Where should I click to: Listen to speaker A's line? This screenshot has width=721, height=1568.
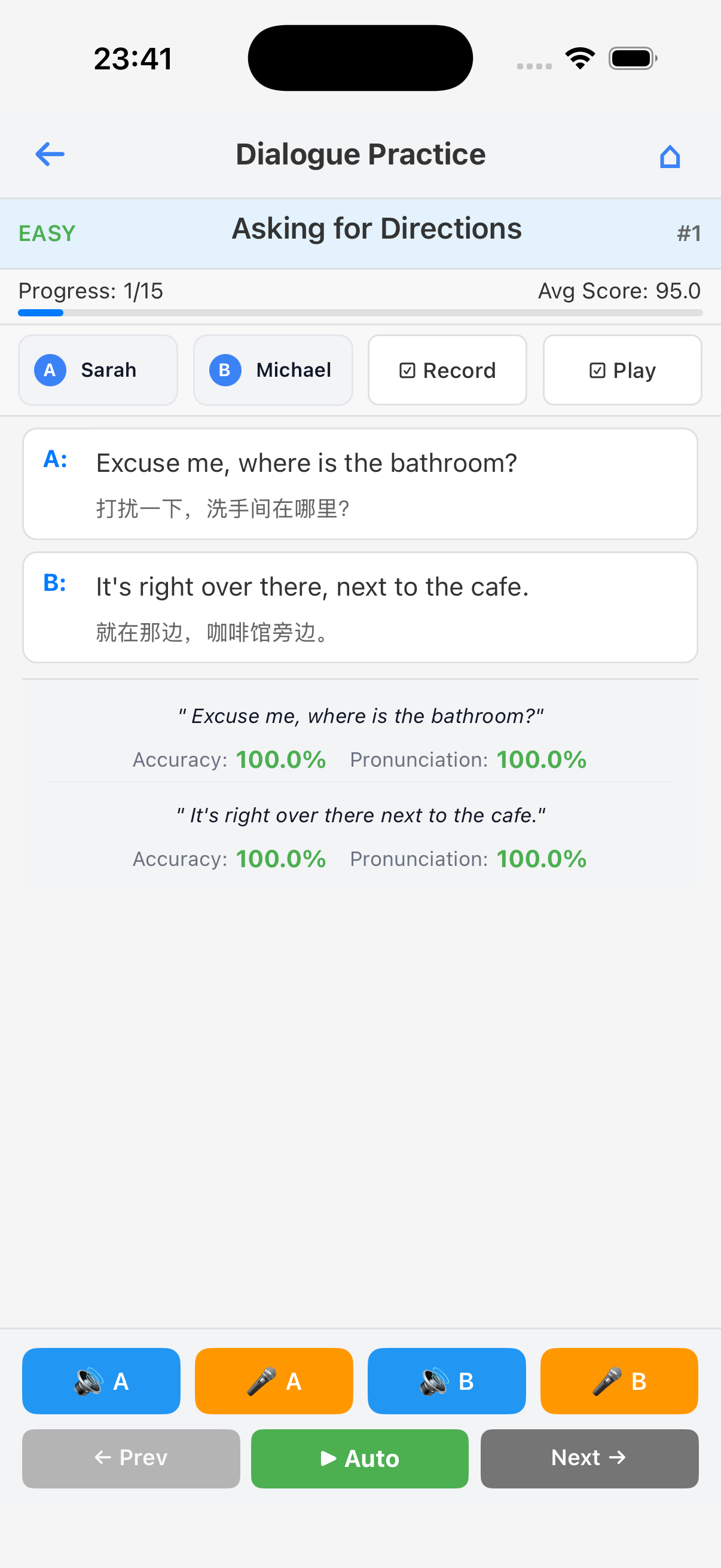(x=101, y=1380)
